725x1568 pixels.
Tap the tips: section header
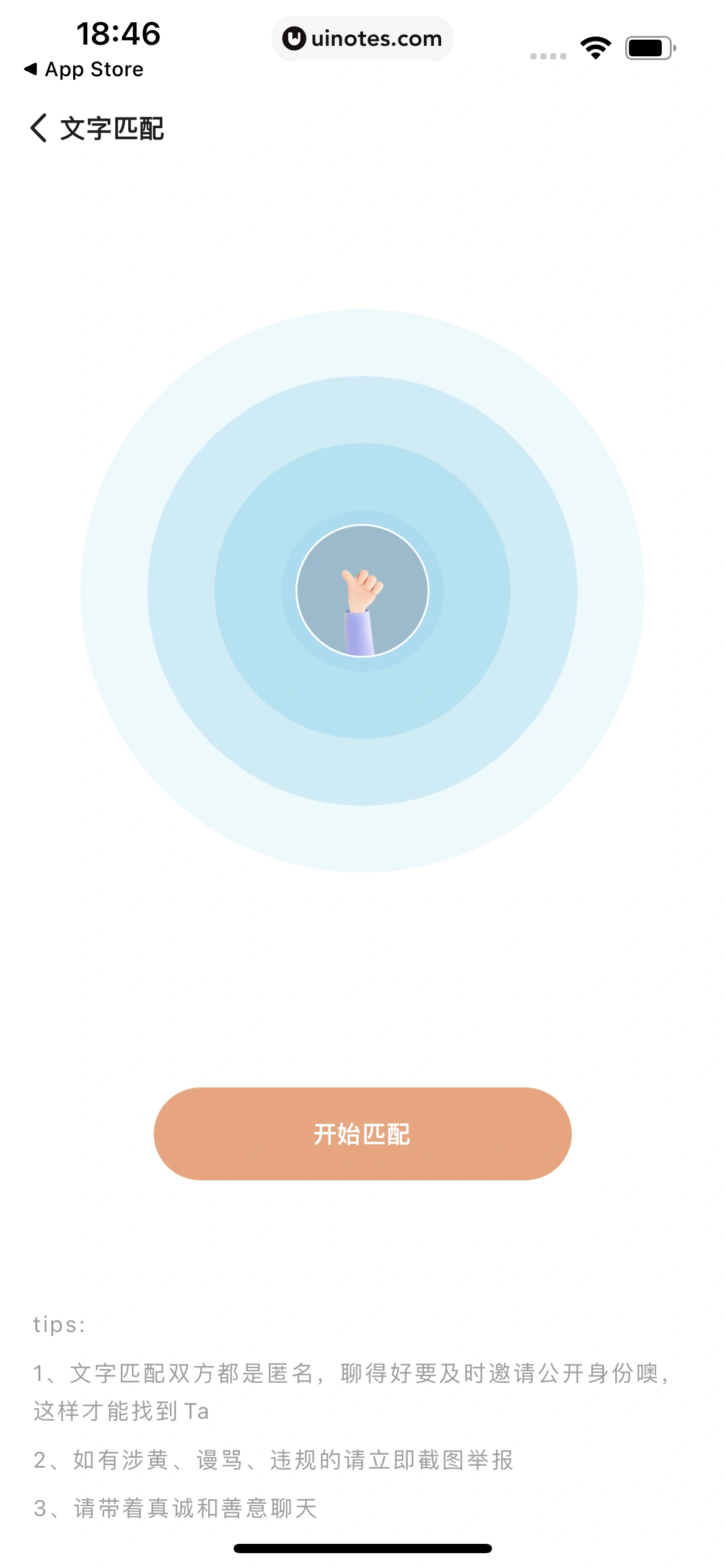point(59,1325)
